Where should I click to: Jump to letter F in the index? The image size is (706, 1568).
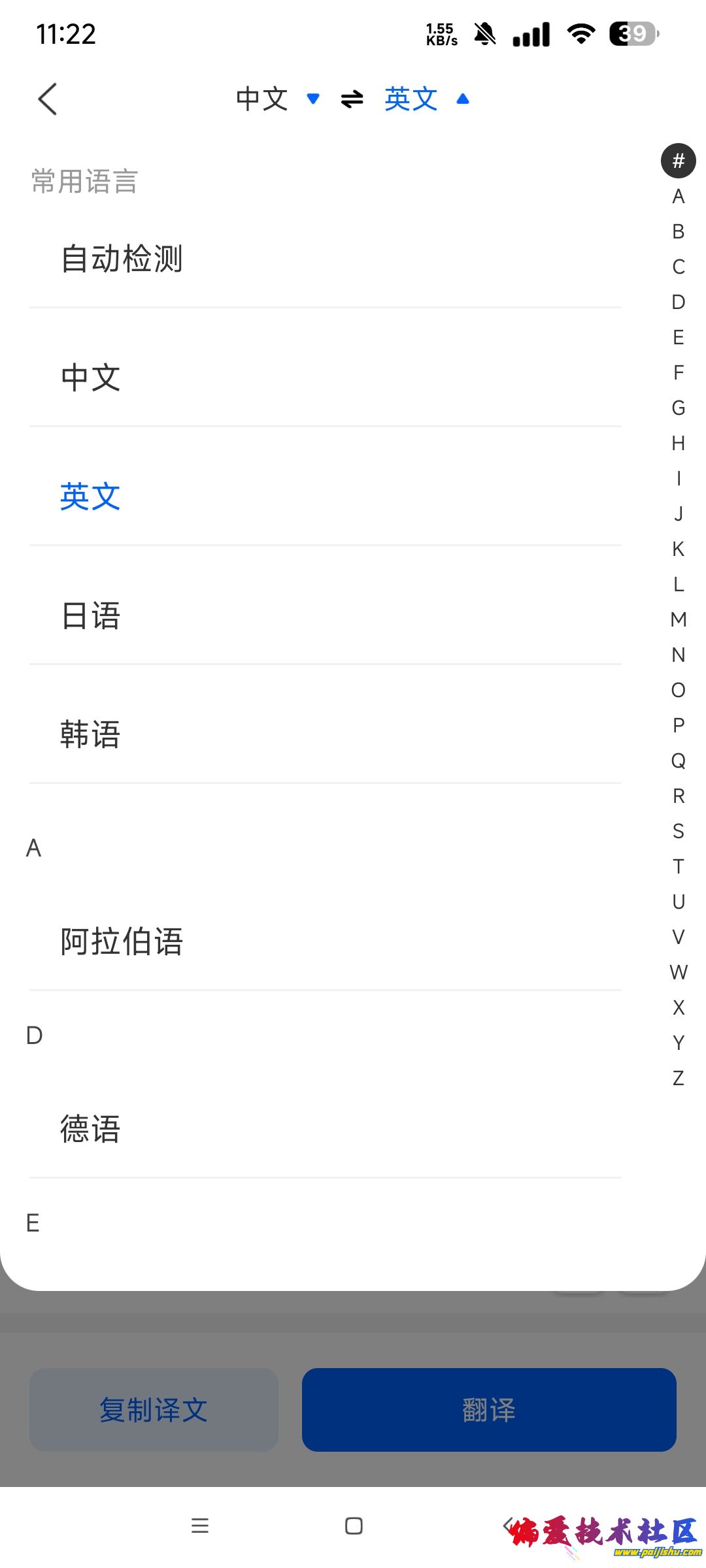pyautogui.click(x=679, y=372)
